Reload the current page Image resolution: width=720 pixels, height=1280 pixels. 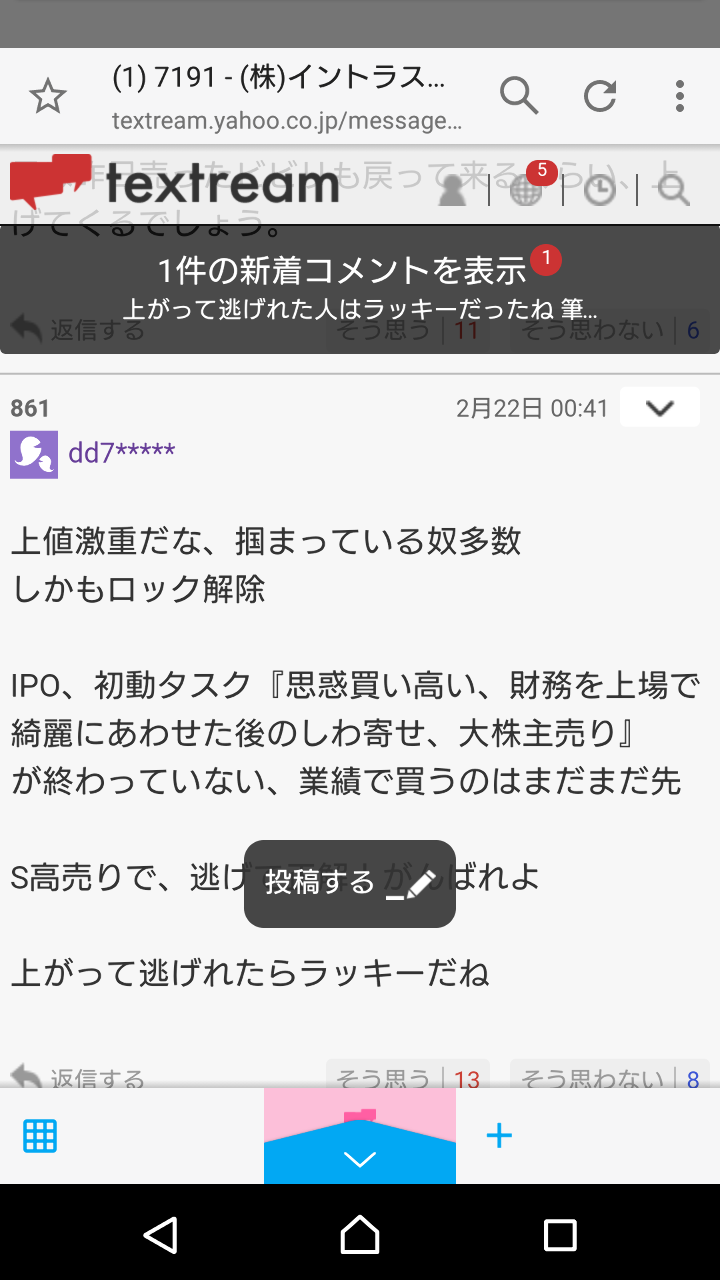coord(600,97)
